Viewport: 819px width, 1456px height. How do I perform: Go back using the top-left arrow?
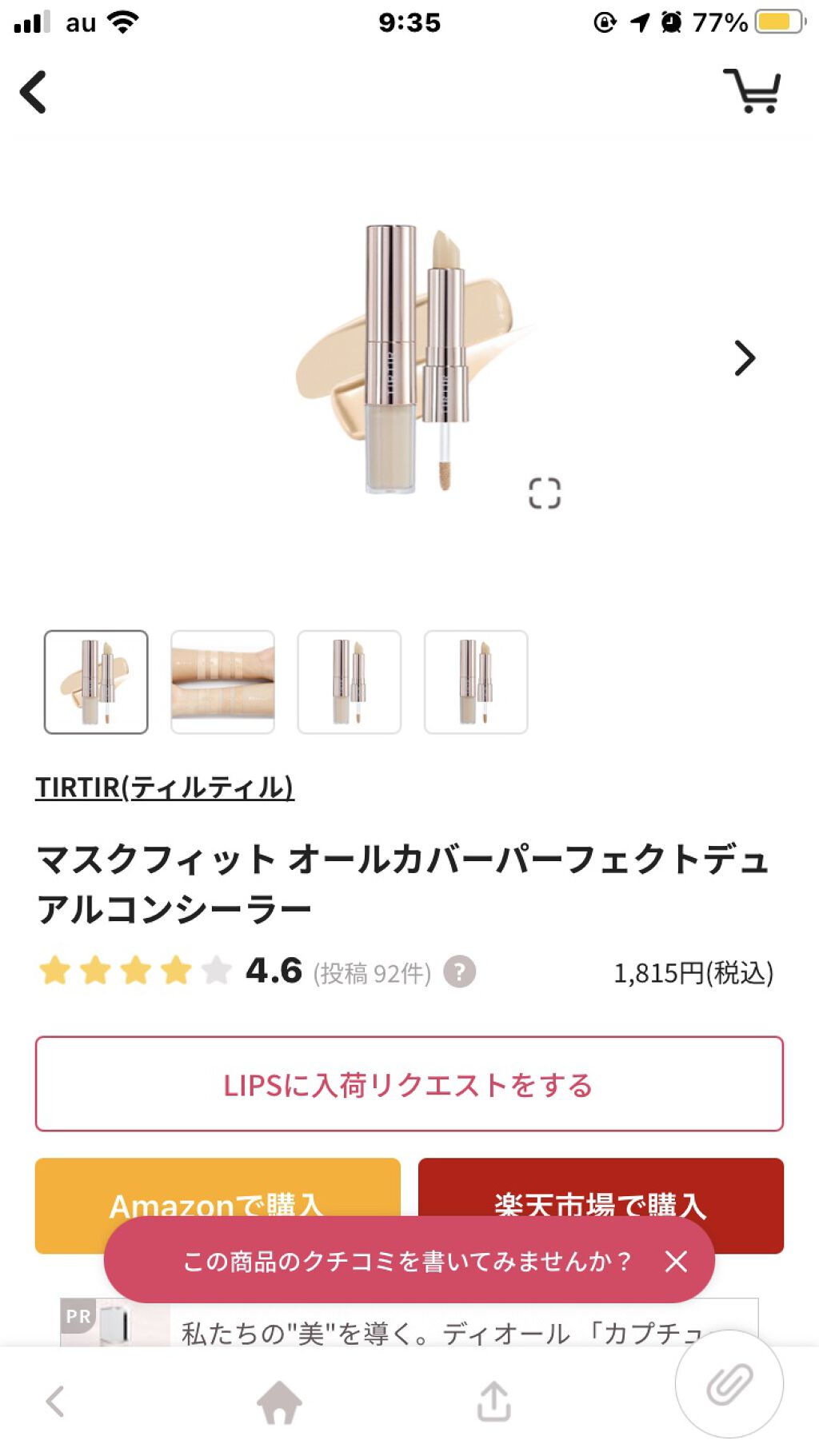point(34,92)
